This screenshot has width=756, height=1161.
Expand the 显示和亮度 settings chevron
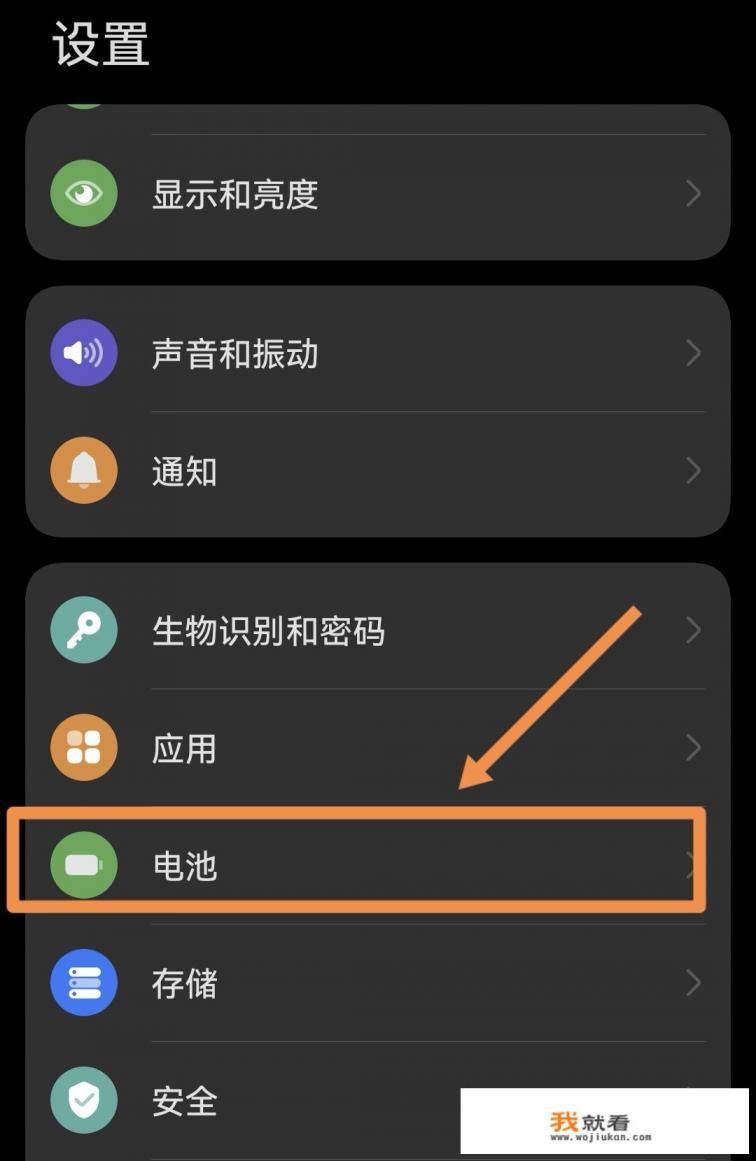click(694, 193)
